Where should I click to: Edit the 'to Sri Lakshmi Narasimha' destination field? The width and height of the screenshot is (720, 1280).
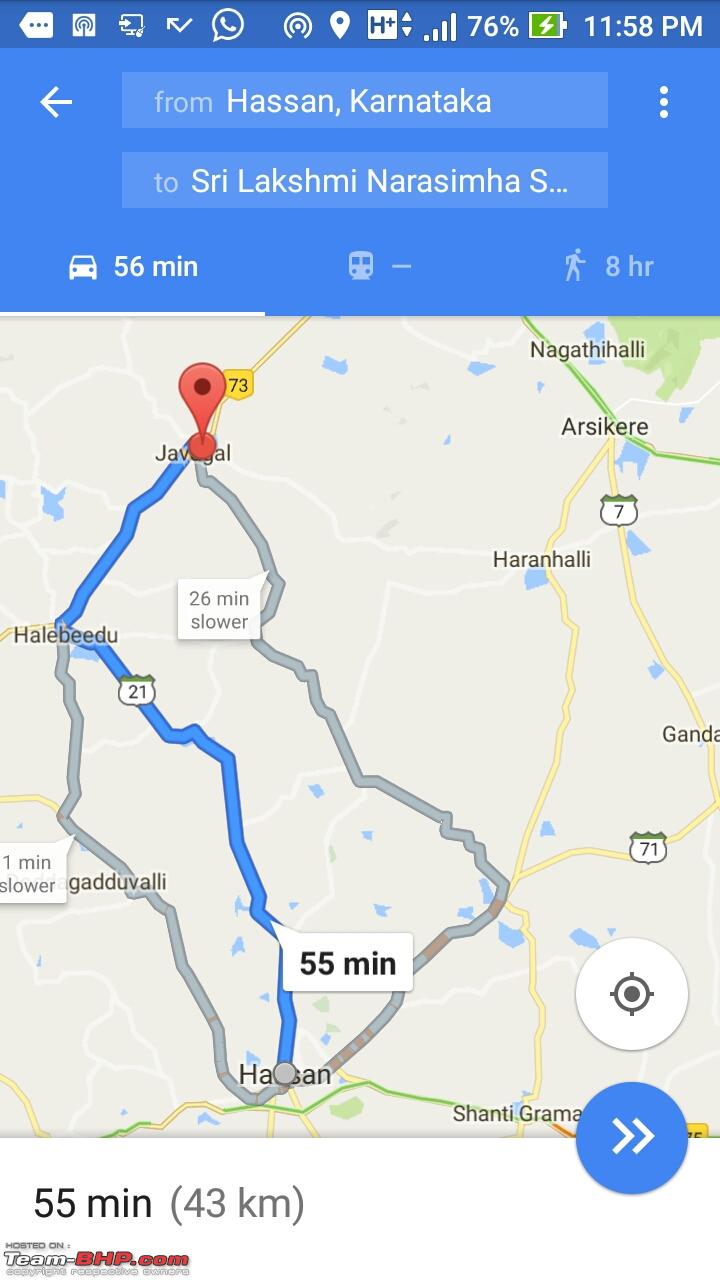365,180
